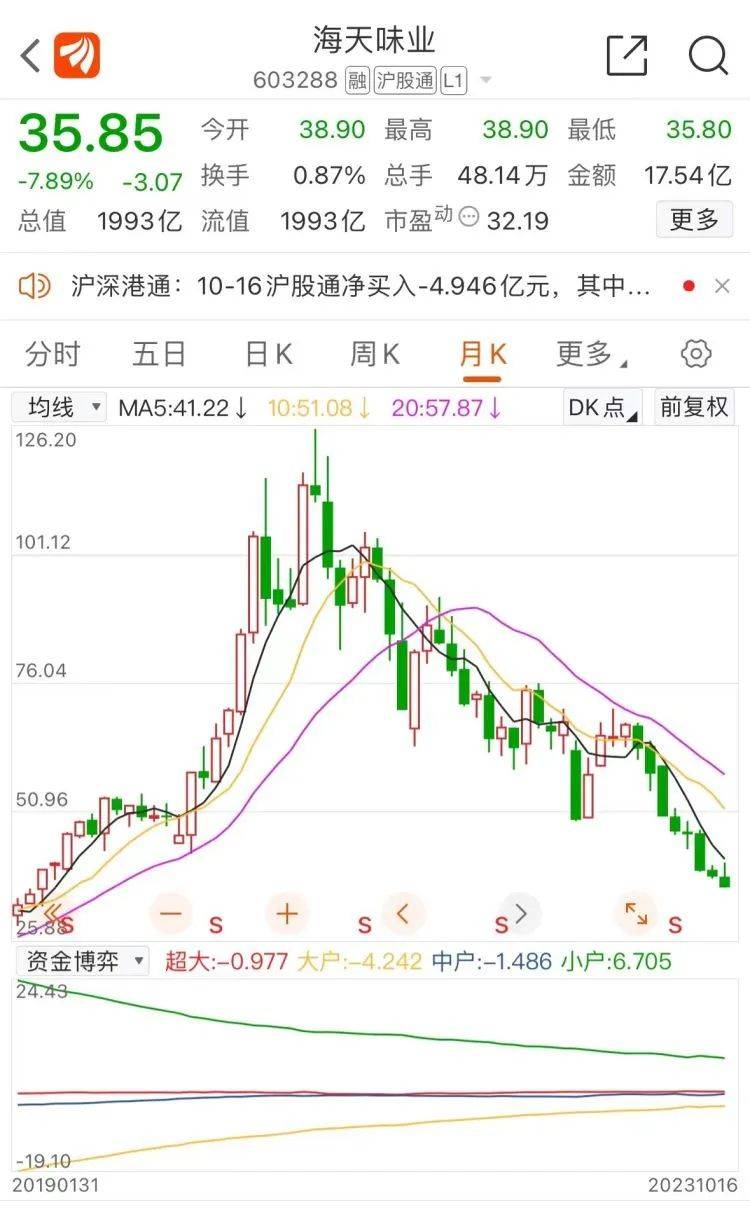
Task: Open chart settings gear
Action: click(x=696, y=354)
